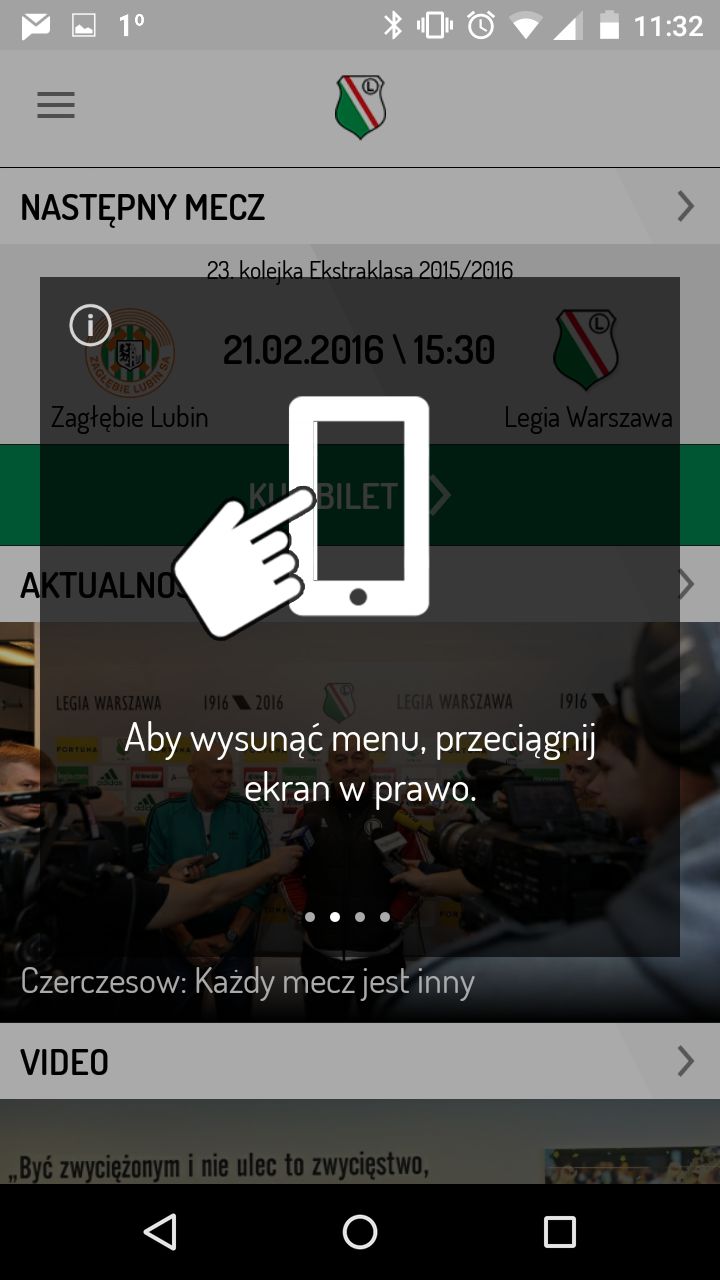Open the hamburger drawer menu
The image size is (720, 1280).
(x=56, y=106)
